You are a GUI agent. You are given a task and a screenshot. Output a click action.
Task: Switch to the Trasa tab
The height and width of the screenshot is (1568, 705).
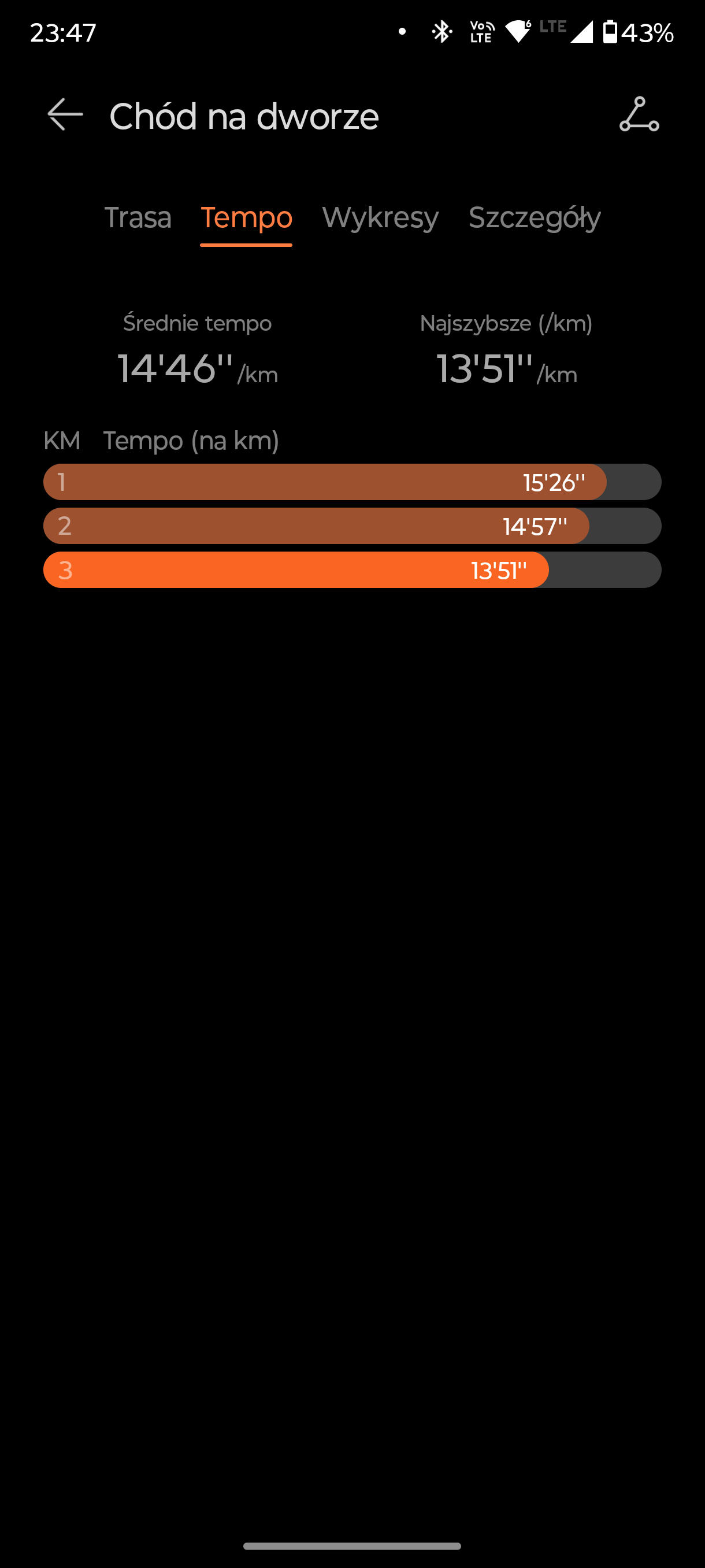click(x=138, y=217)
